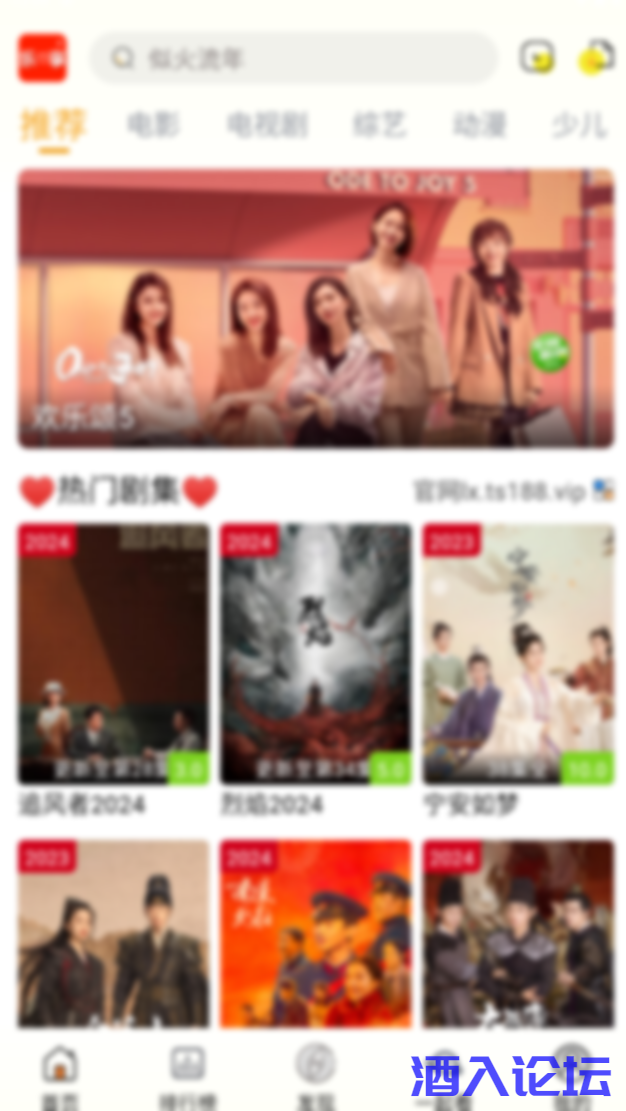This screenshot has height=1111, width=626.
Task: Tap the yellow duck icon at top right
Action: click(x=596, y=57)
